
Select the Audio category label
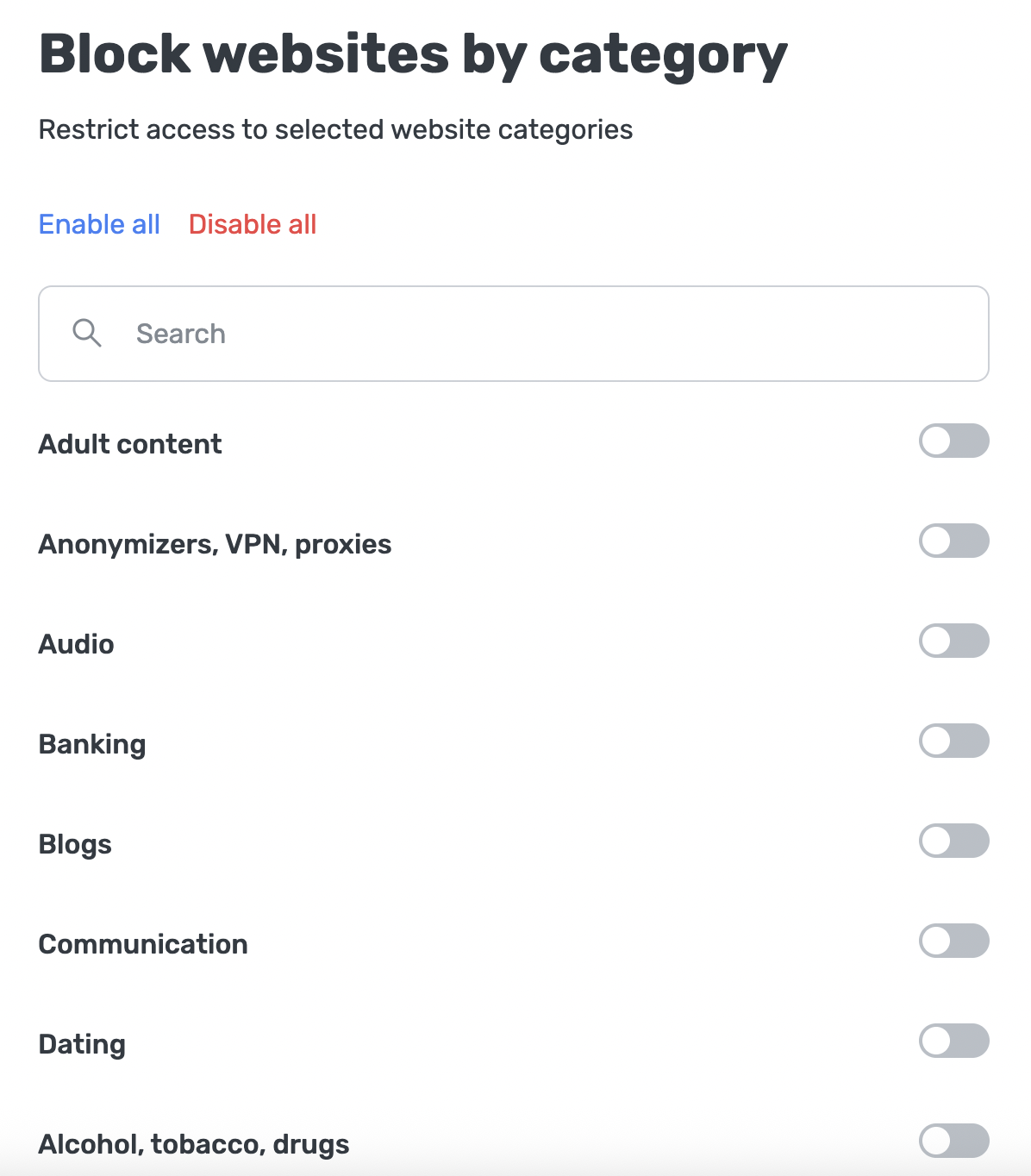point(76,643)
